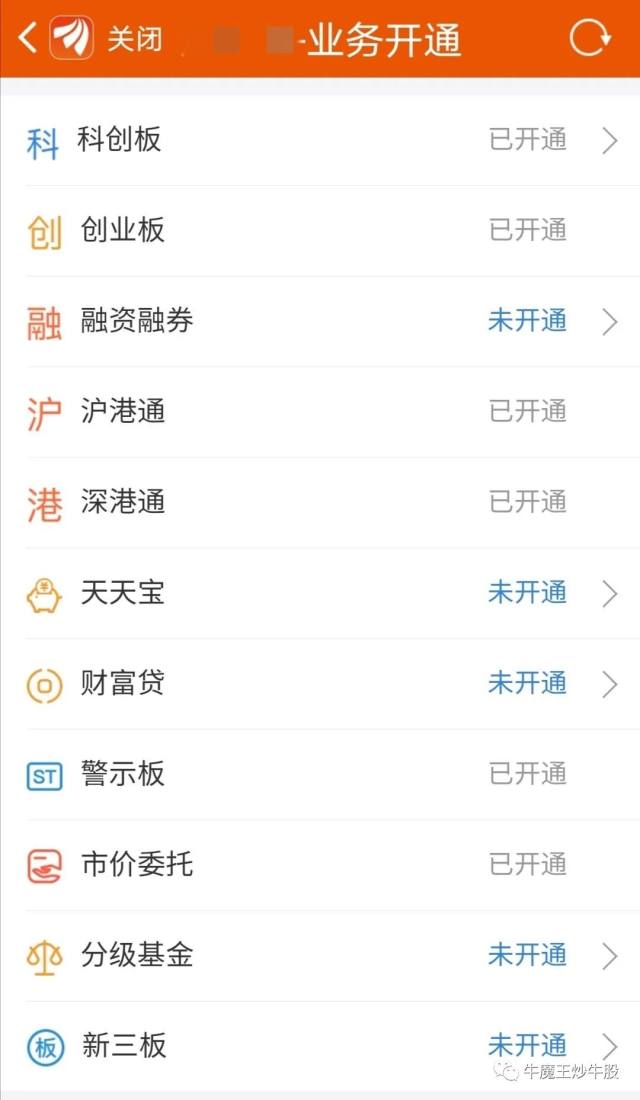Screen dimensions: 640x1100
Task: Open 融资融券 to activate it
Action: 320,321
